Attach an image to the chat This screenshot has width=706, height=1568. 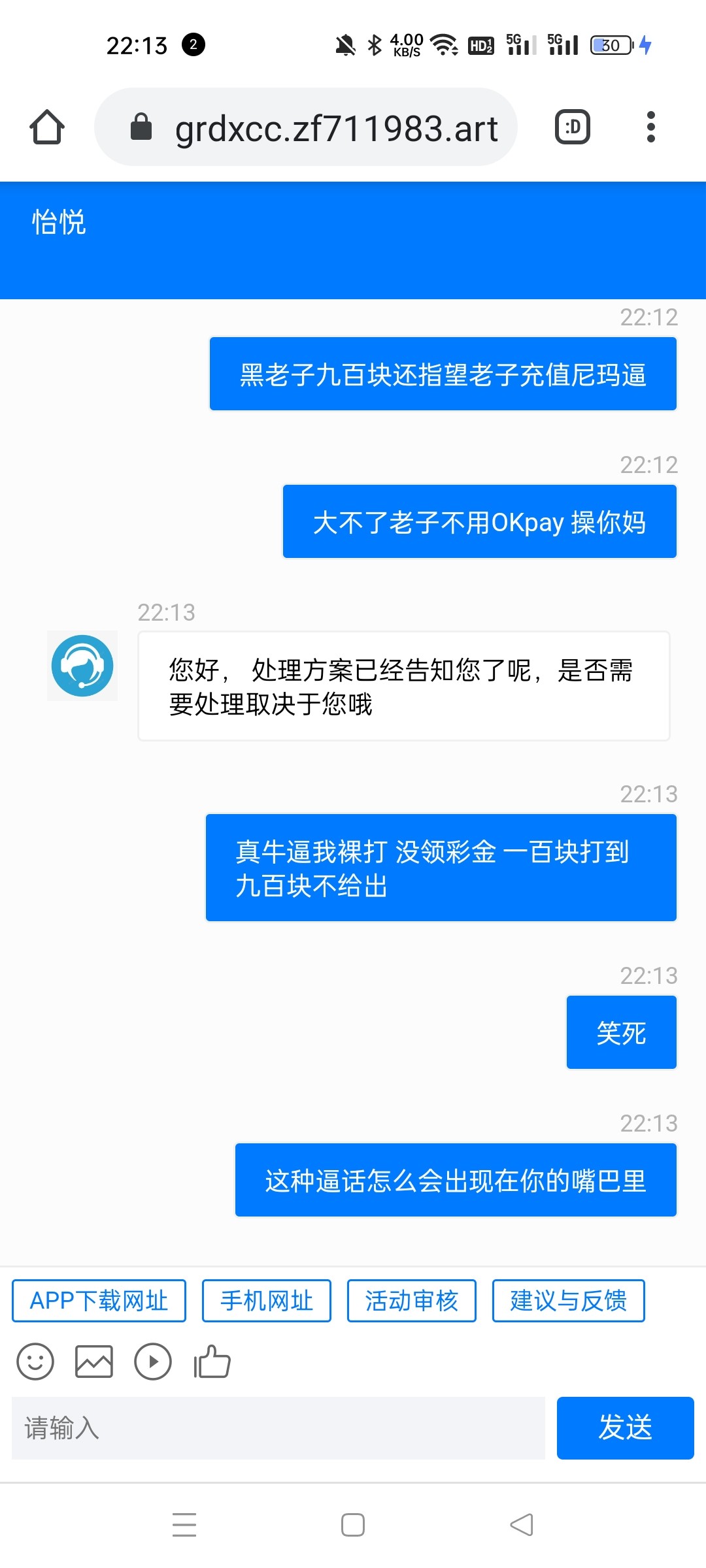point(94,1362)
